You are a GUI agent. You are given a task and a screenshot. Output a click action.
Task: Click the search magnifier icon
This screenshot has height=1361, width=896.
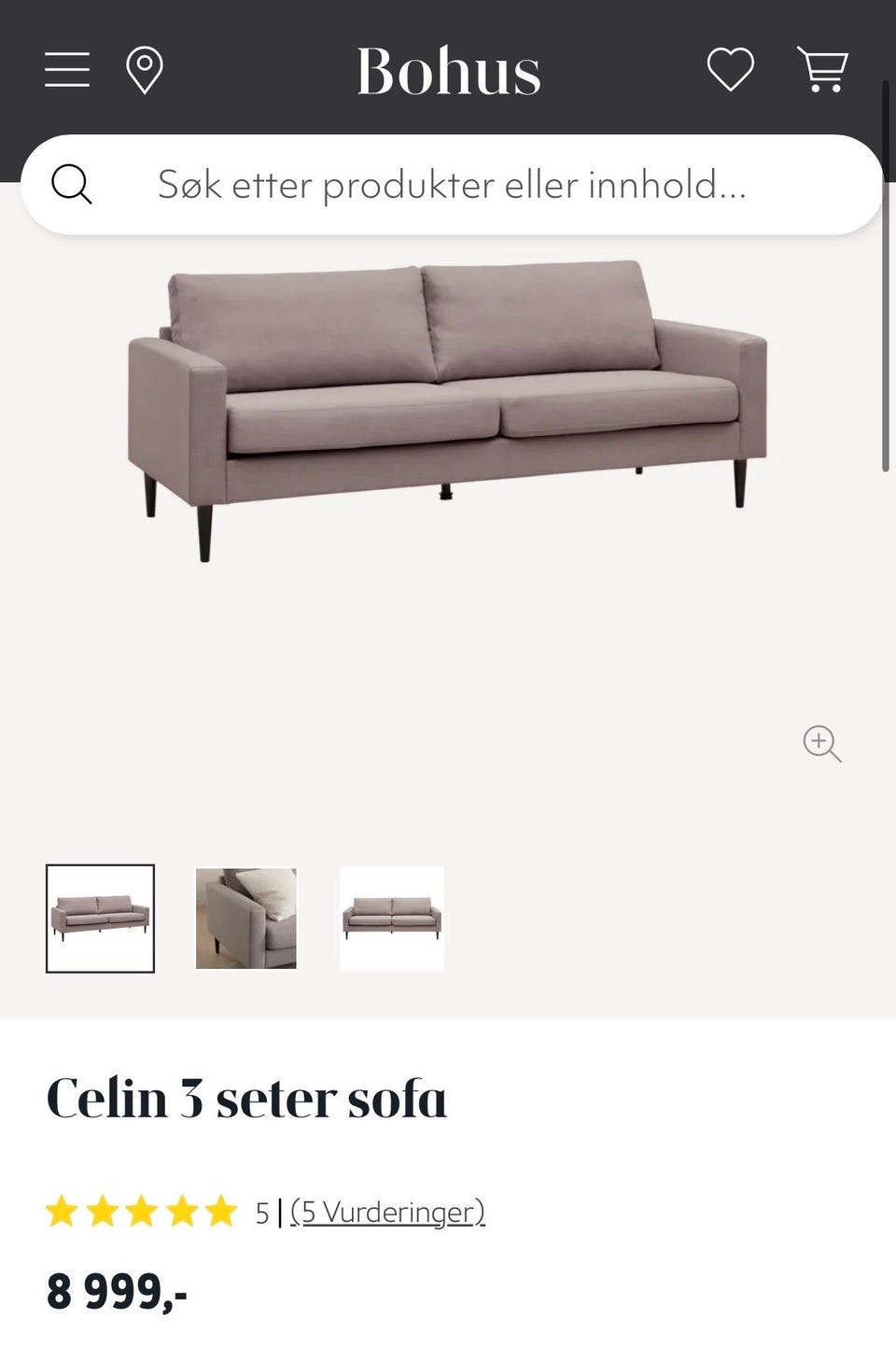tap(73, 185)
